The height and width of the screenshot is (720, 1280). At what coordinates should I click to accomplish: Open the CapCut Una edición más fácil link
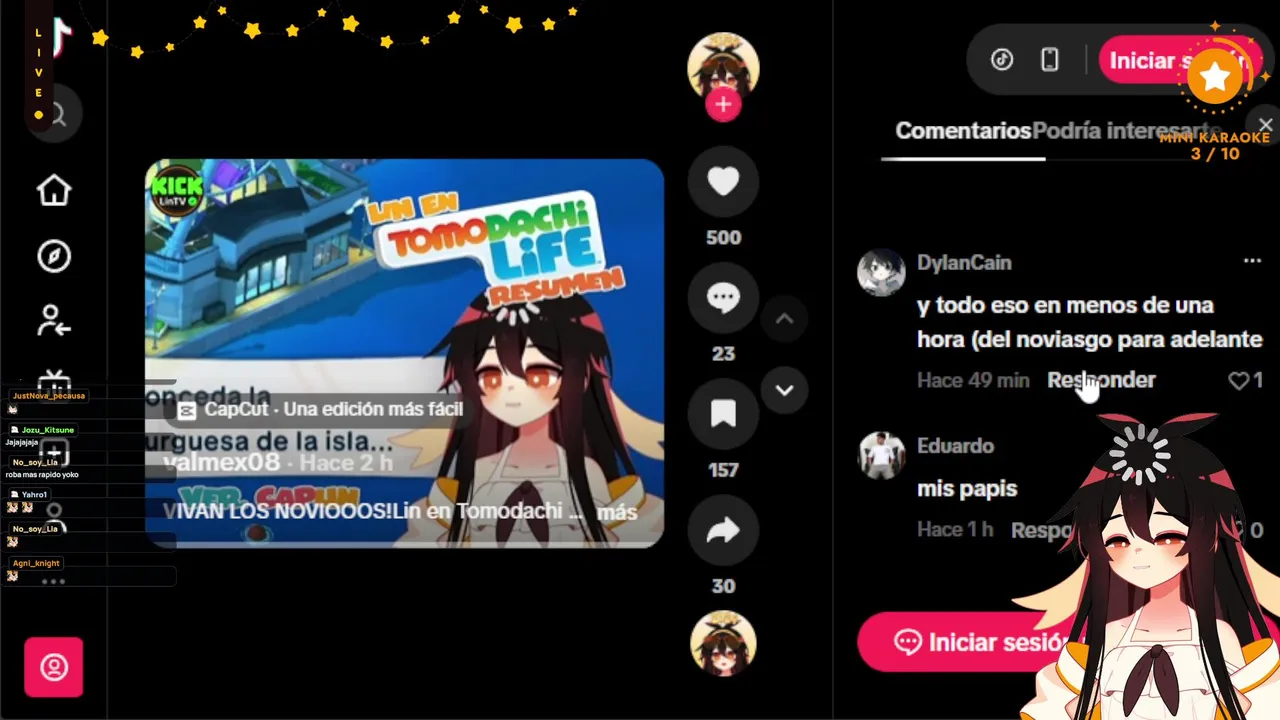[322, 409]
